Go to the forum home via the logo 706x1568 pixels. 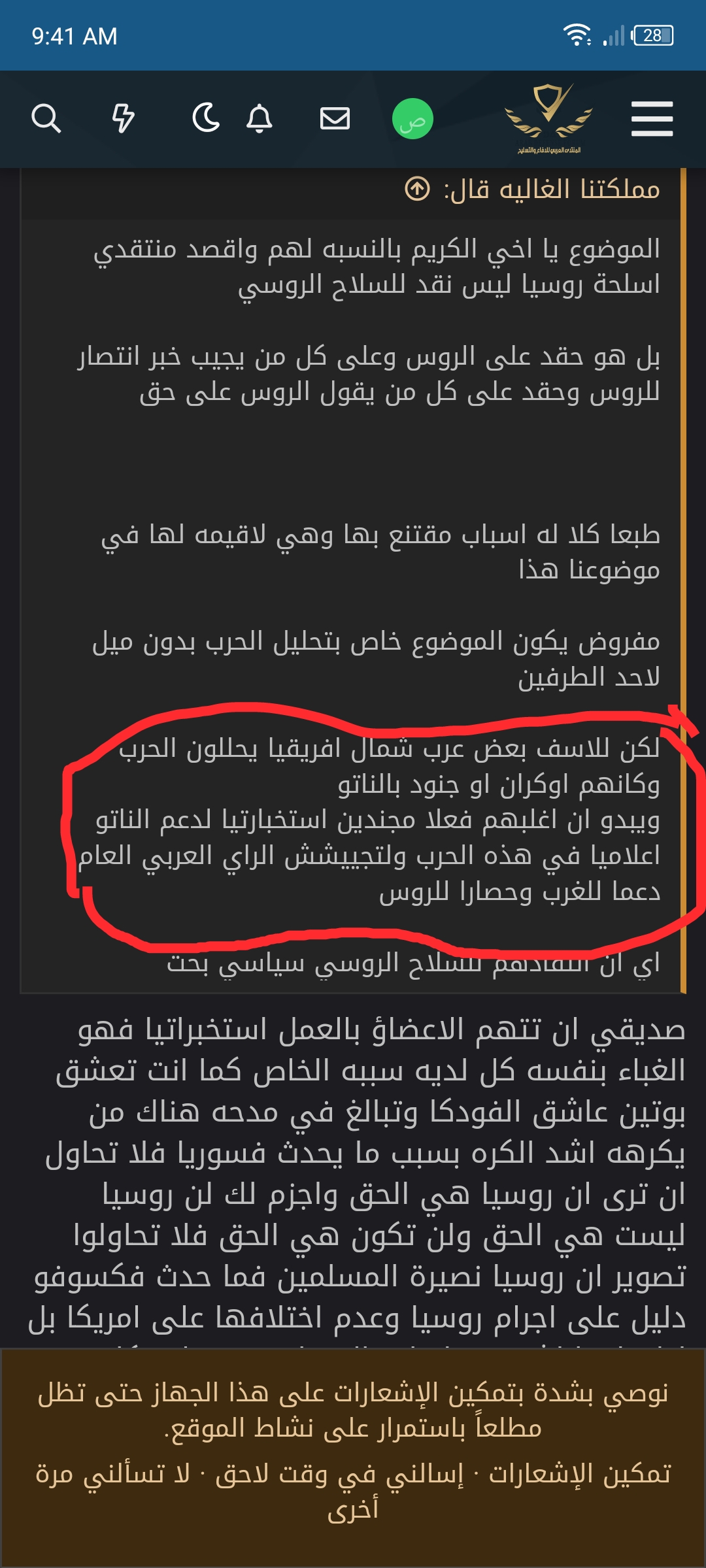[x=549, y=118]
